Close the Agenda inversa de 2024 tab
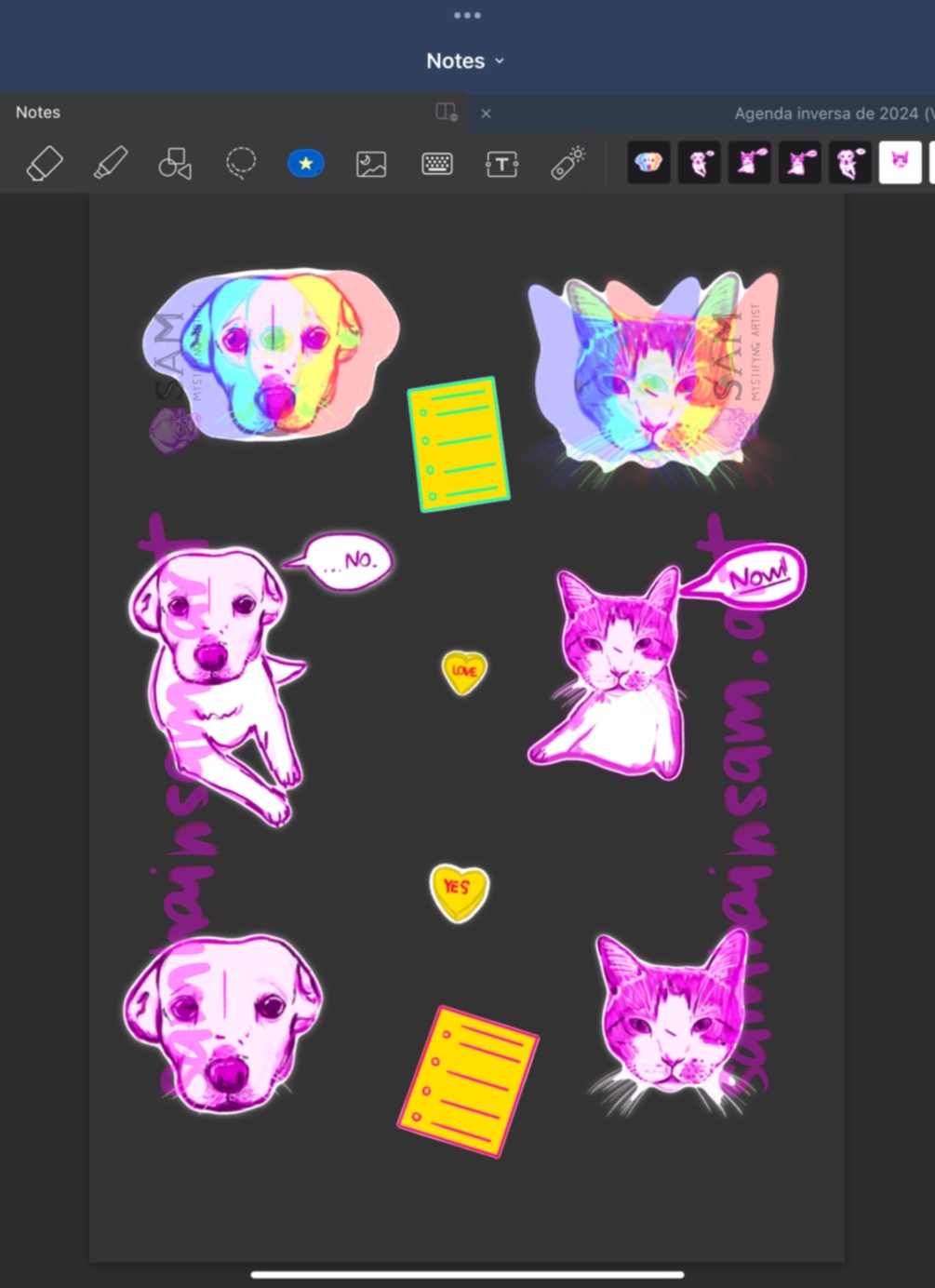 pyautogui.click(x=486, y=114)
